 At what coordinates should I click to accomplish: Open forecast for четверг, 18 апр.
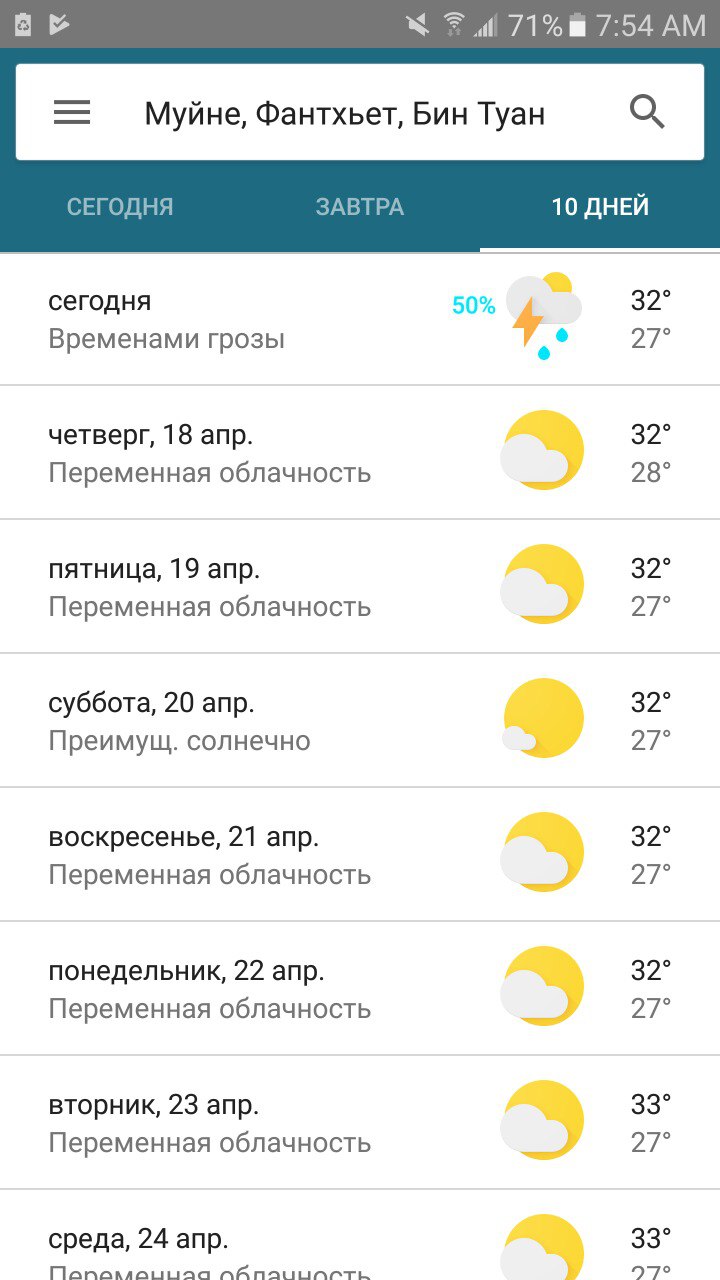[360, 453]
